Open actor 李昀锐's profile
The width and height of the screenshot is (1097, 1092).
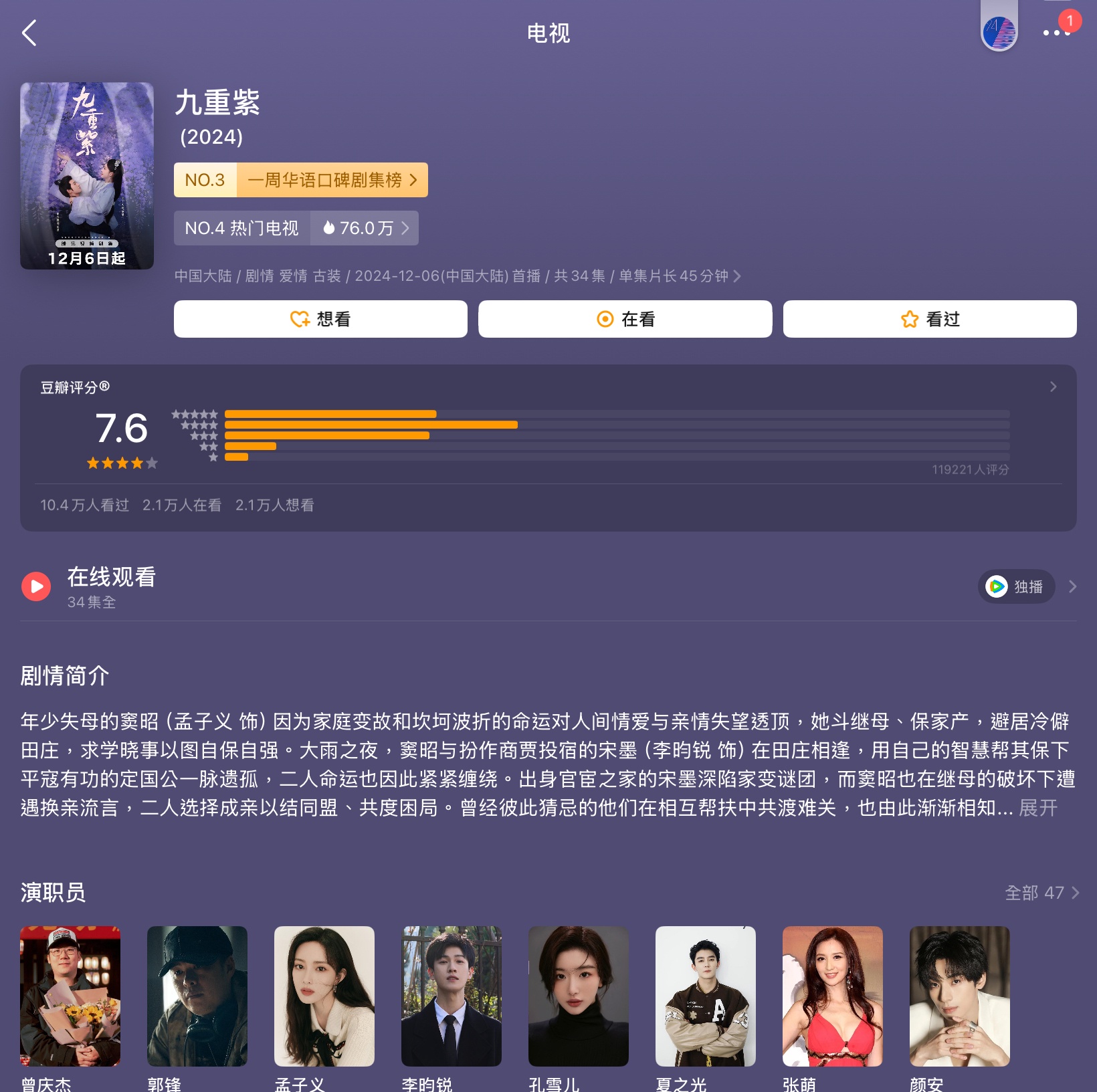[x=452, y=996]
